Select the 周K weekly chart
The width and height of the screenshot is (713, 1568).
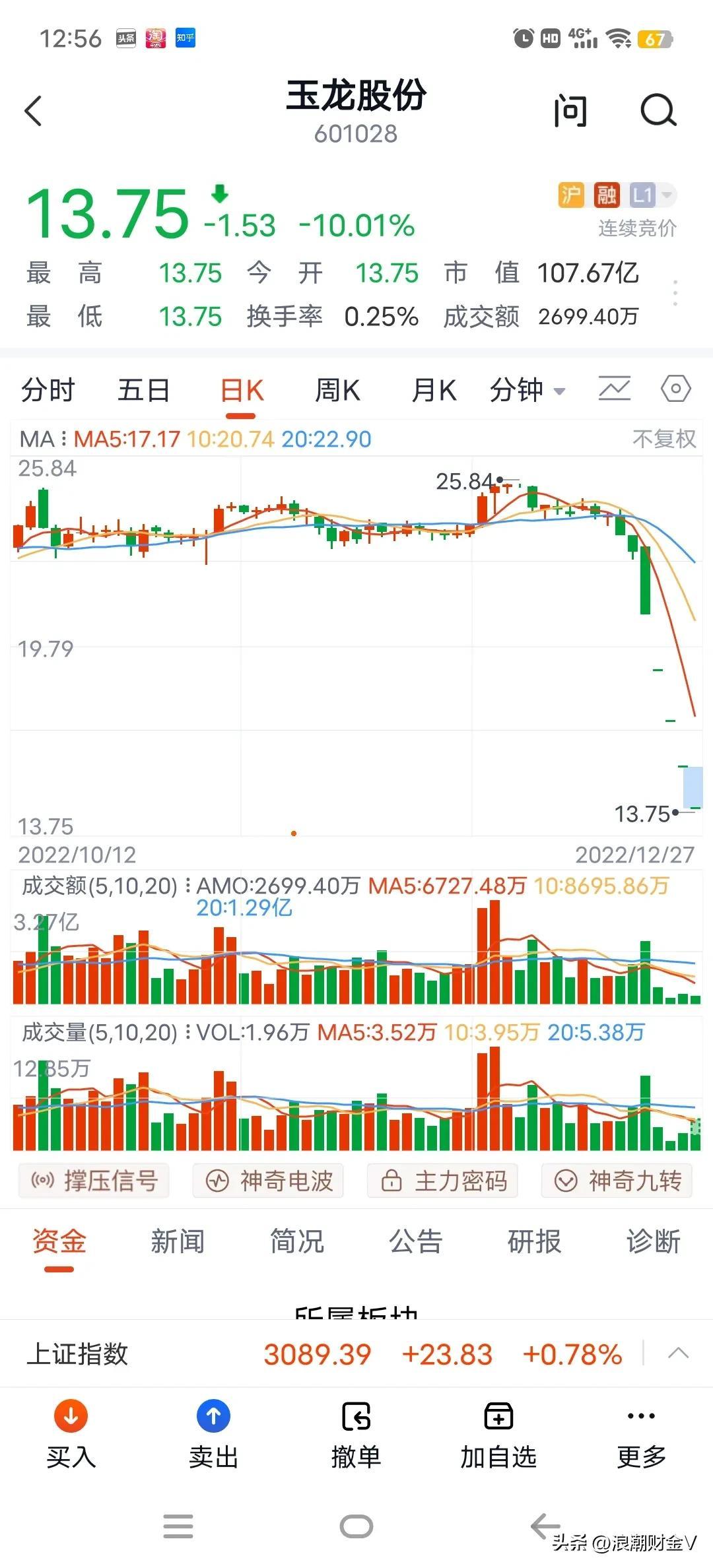coord(337,390)
